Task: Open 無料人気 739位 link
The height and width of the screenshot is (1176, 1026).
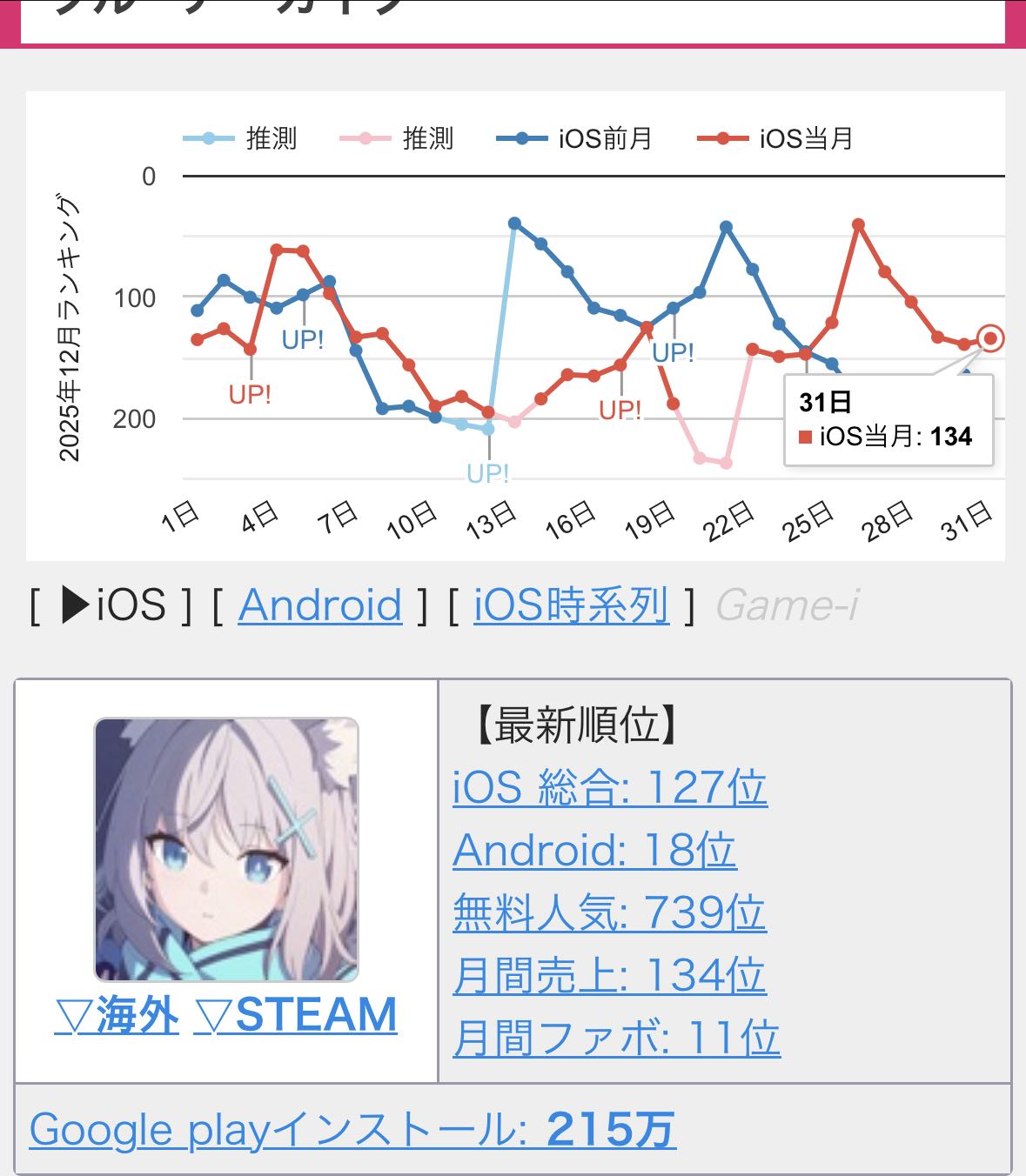Action: pos(609,913)
